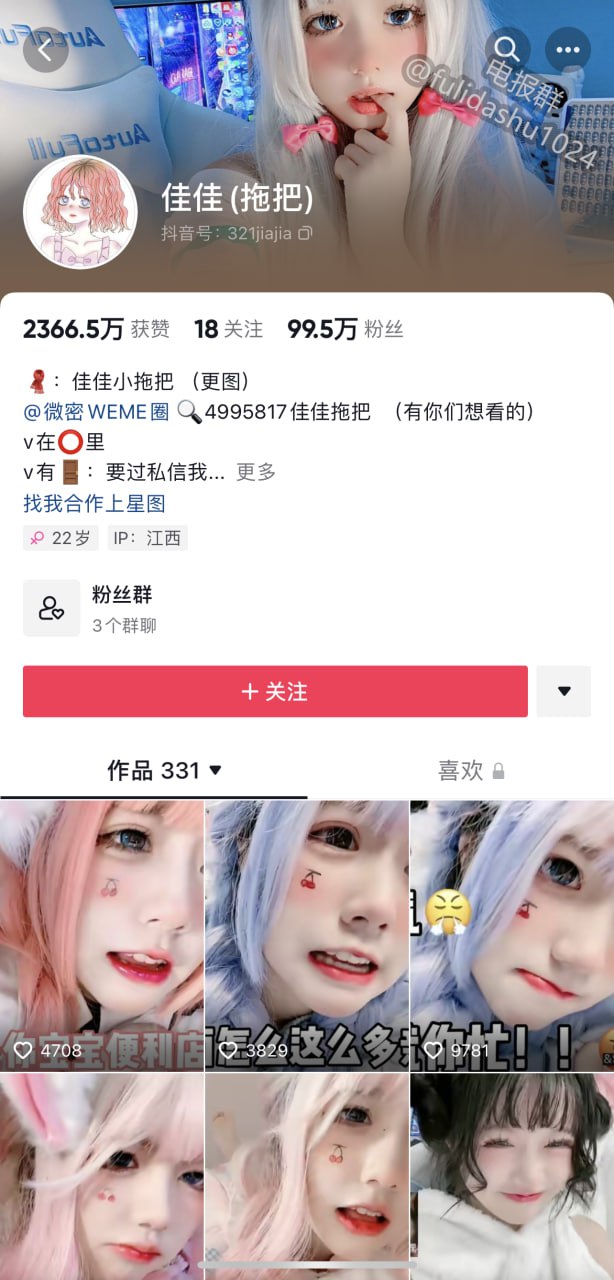Open the video with 3829 likes
The width and height of the screenshot is (614, 1280).
tap(307, 935)
